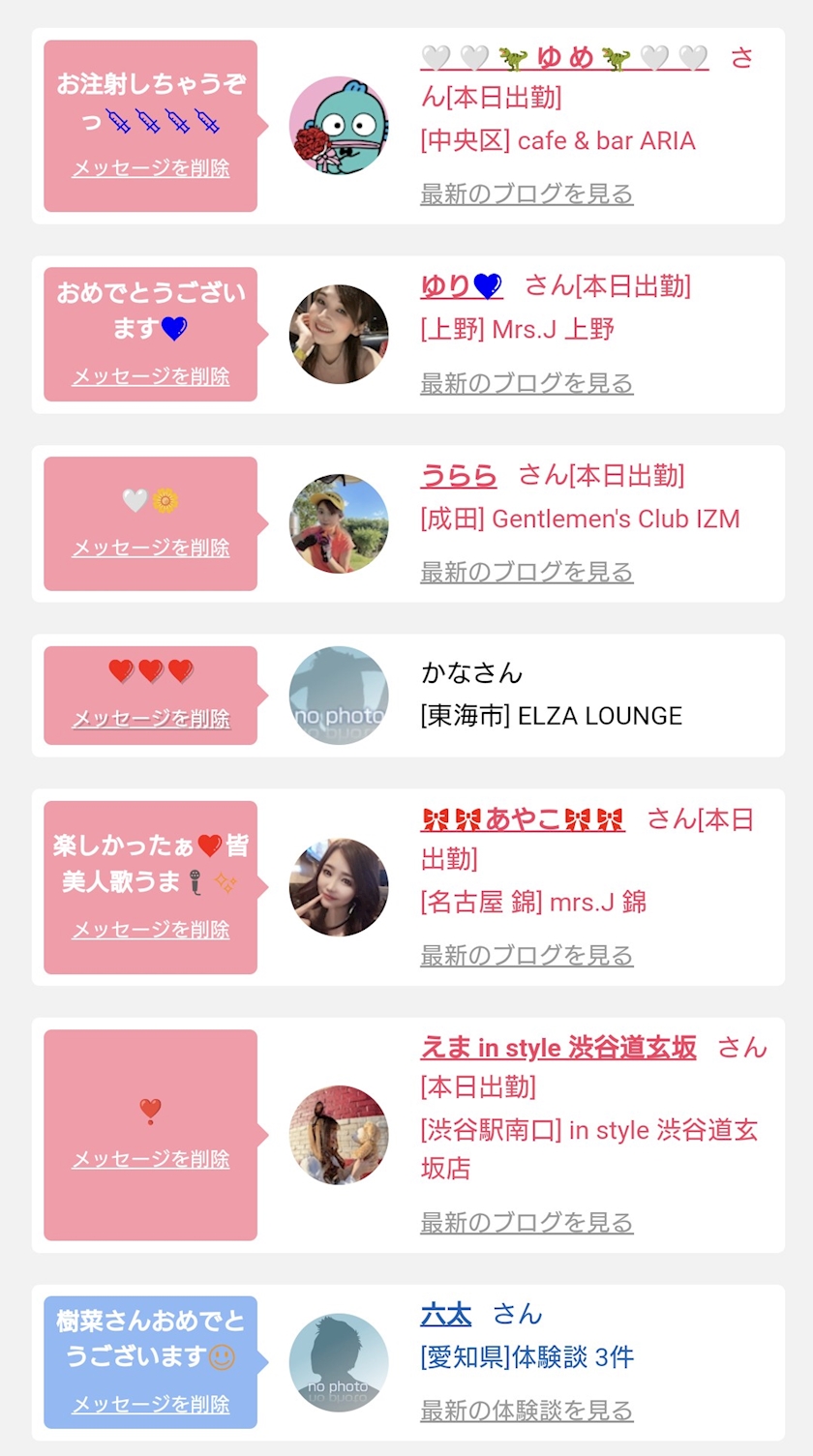Delete the three hearts message to かな

(x=151, y=719)
